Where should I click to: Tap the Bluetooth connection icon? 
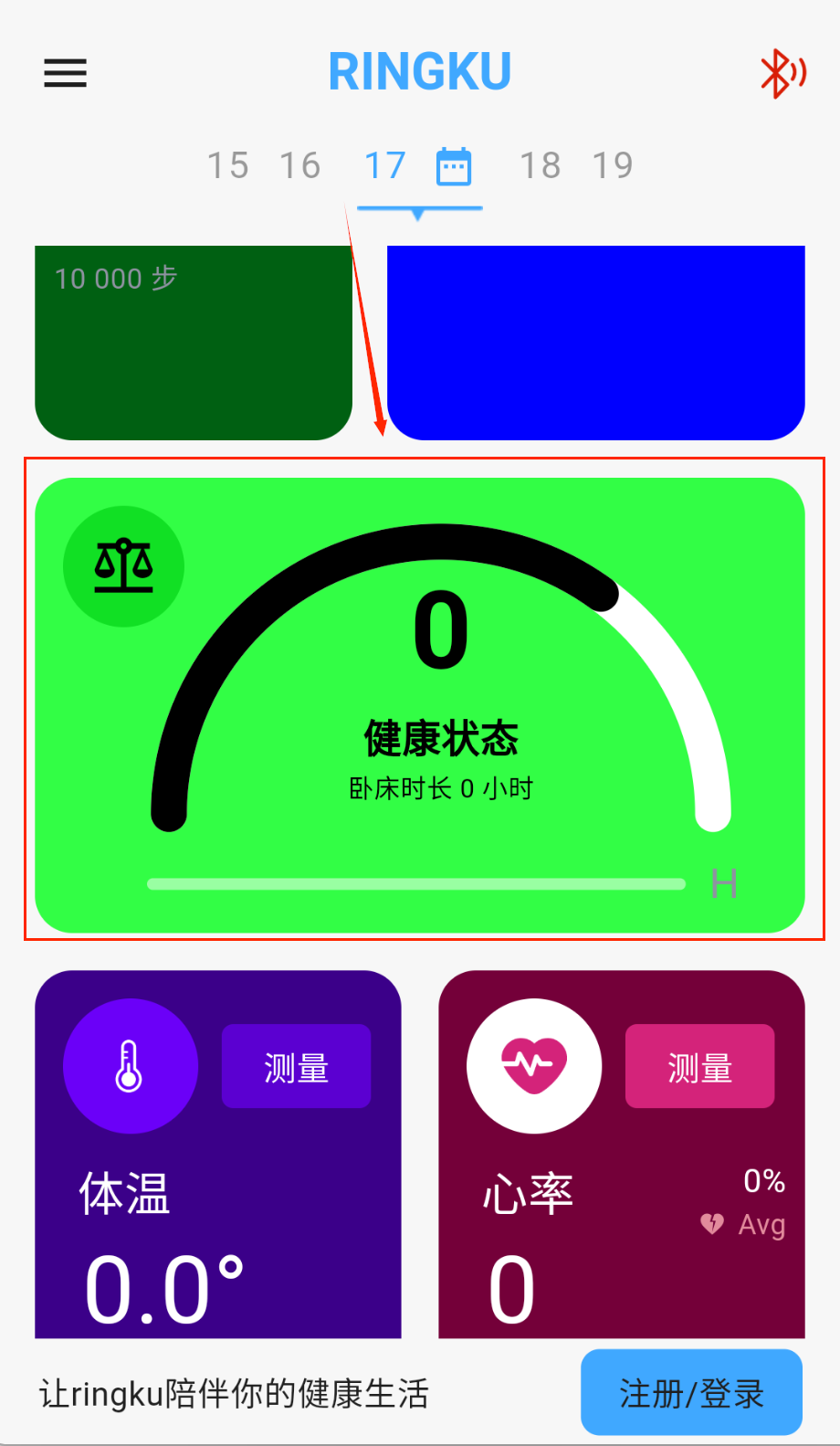(782, 73)
